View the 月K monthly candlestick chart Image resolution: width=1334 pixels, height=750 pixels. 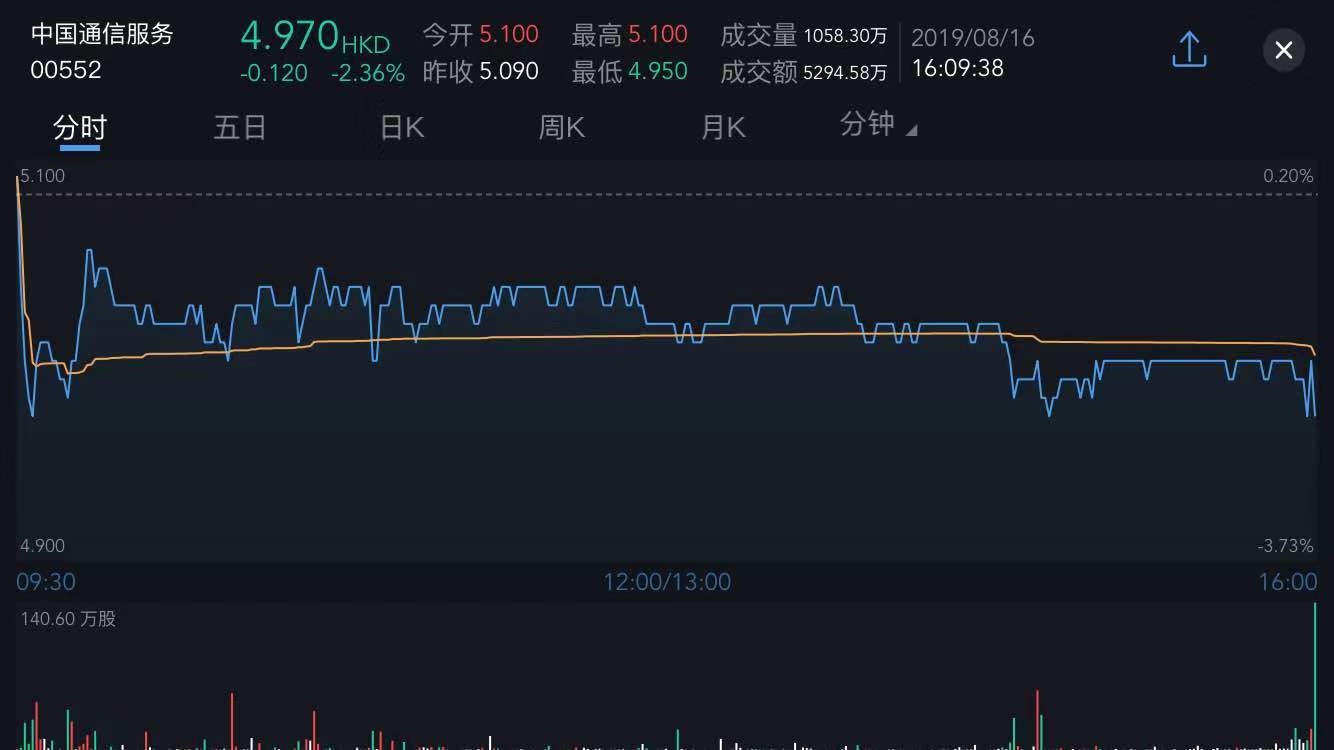pos(723,128)
